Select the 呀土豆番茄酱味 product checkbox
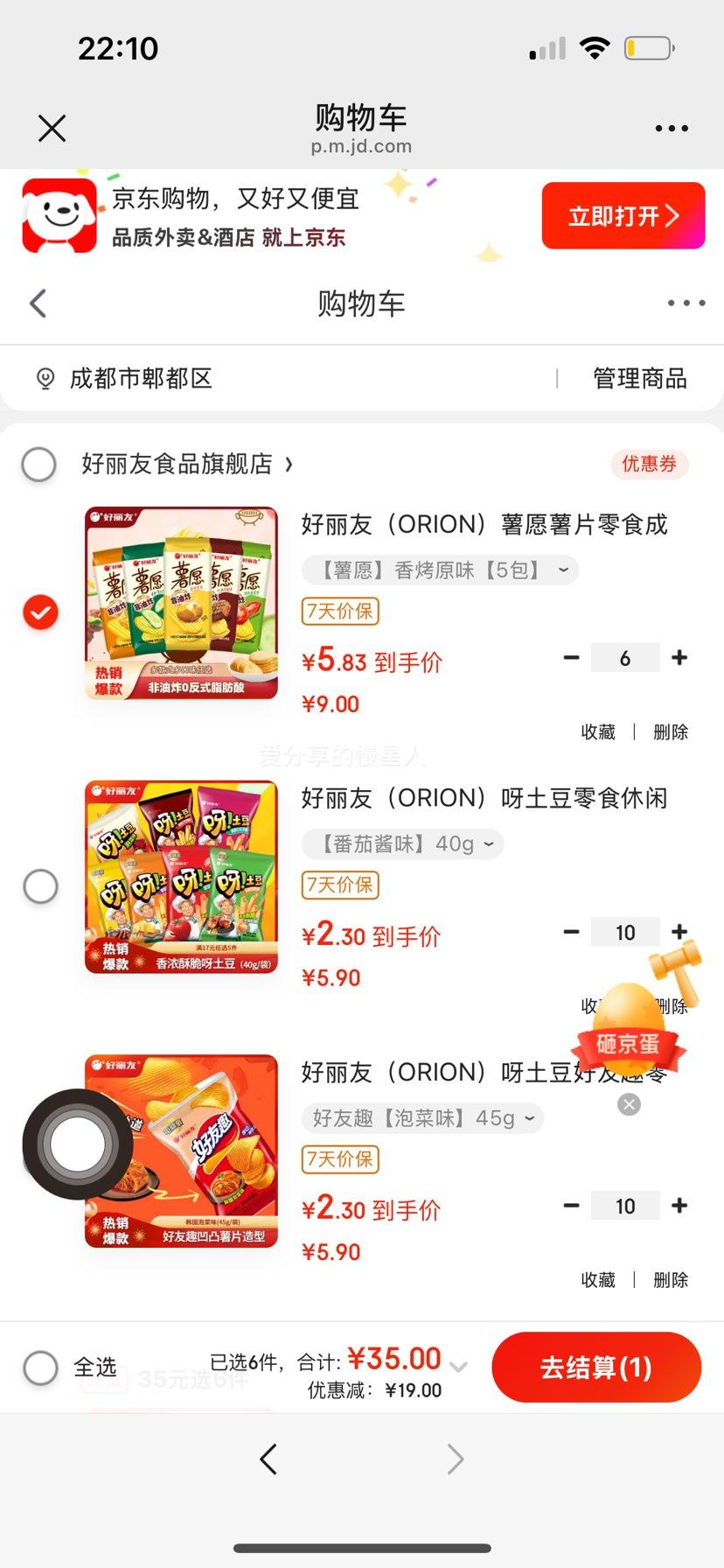Viewport: 724px width, 1568px height. click(x=39, y=886)
